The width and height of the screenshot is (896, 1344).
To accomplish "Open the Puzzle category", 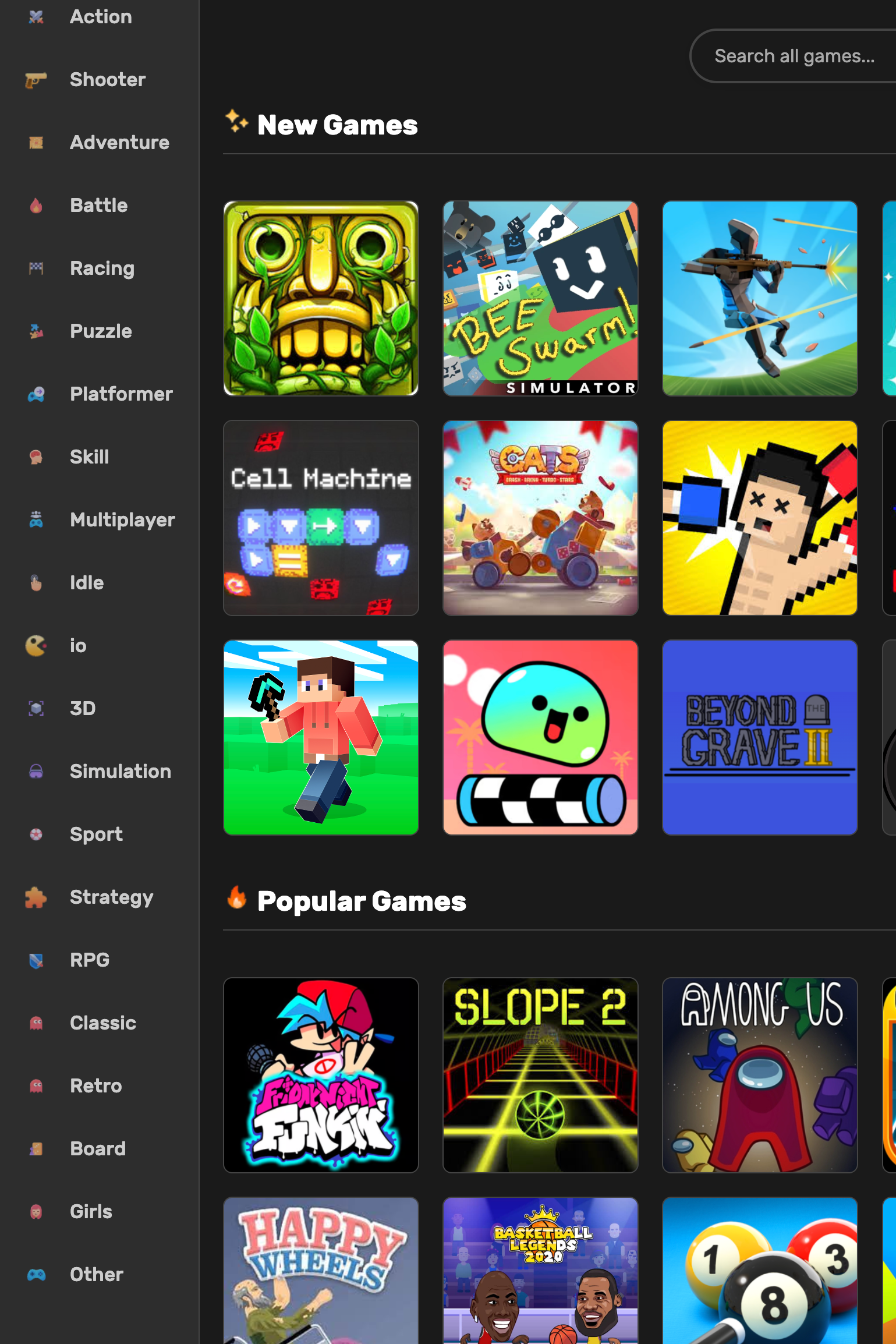I will [101, 331].
